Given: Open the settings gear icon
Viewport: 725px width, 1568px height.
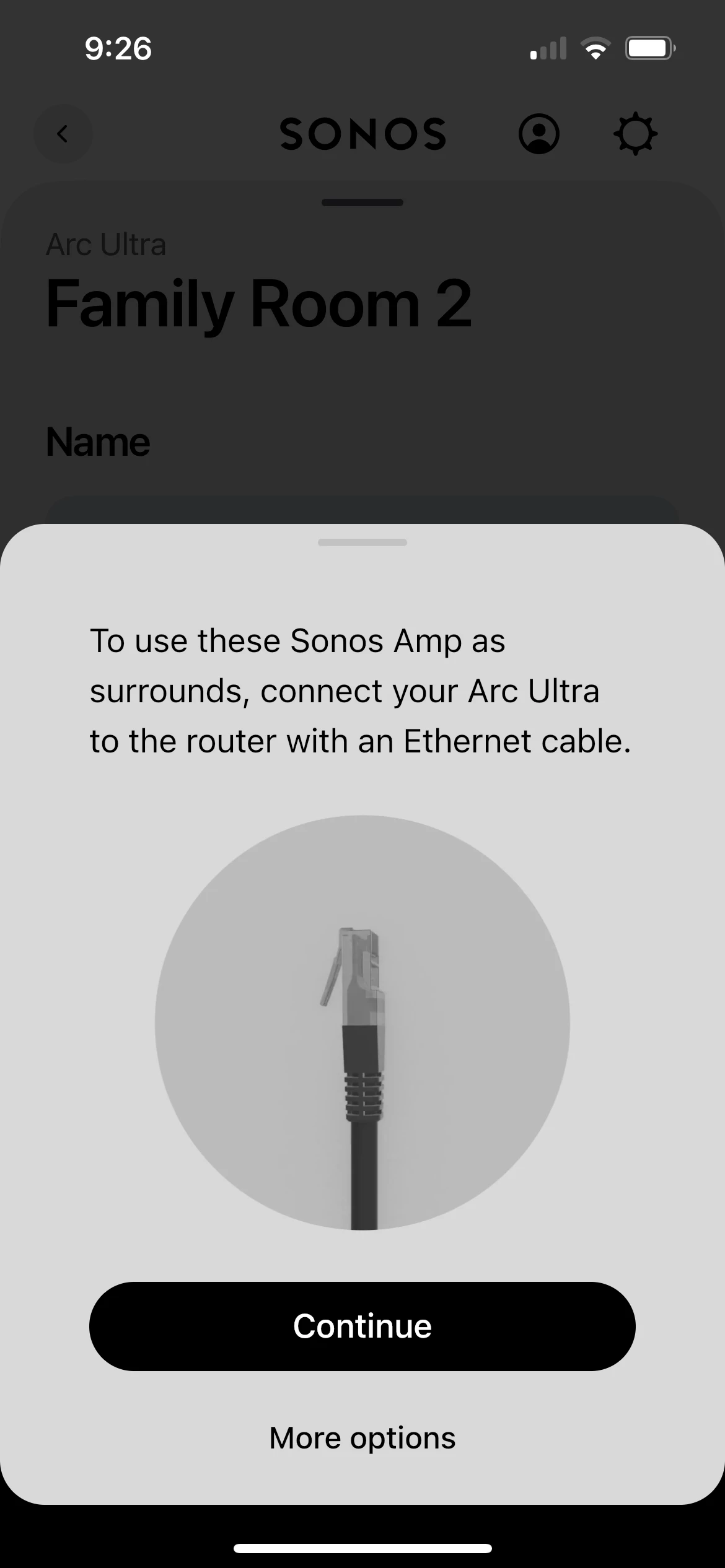Looking at the screenshot, I should pos(635,134).
